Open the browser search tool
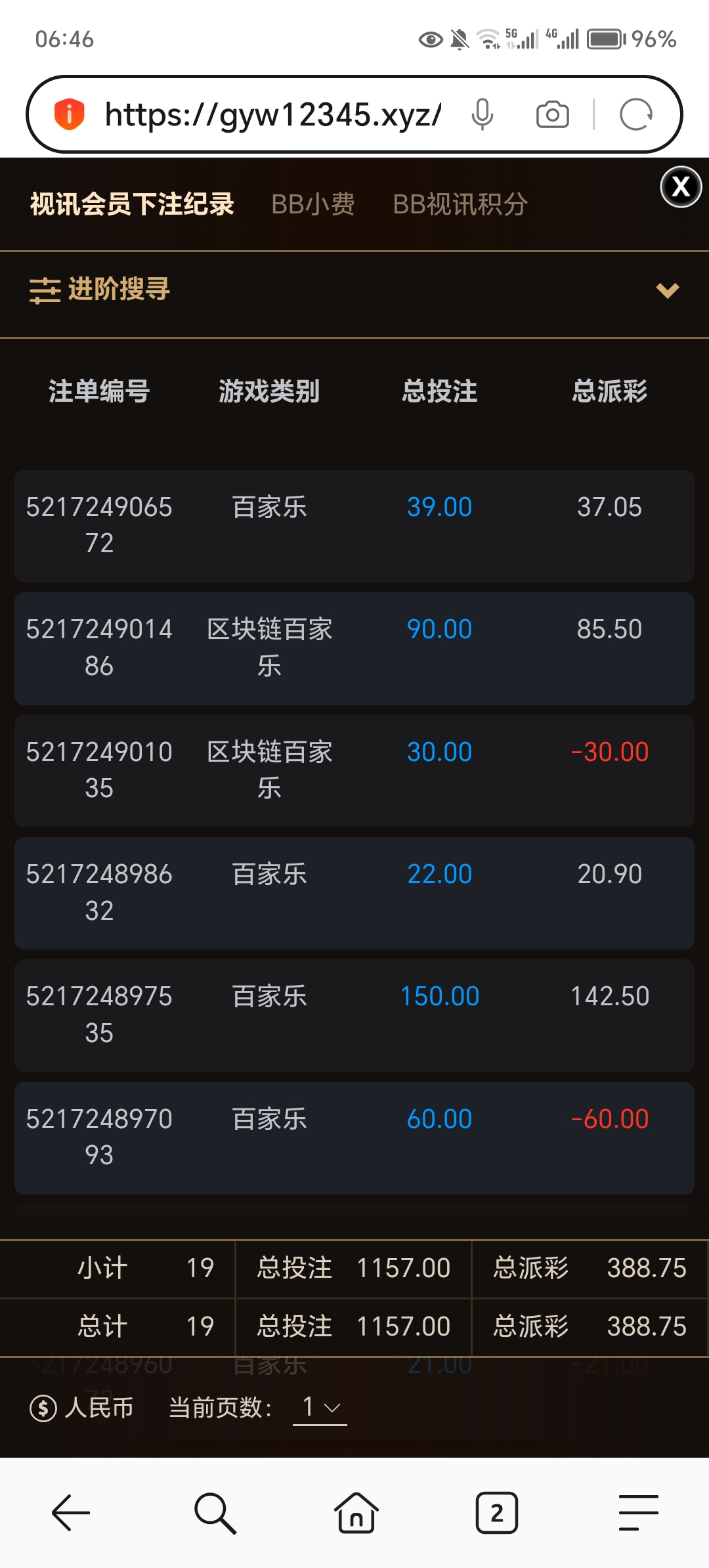 click(x=215, y=1513)
